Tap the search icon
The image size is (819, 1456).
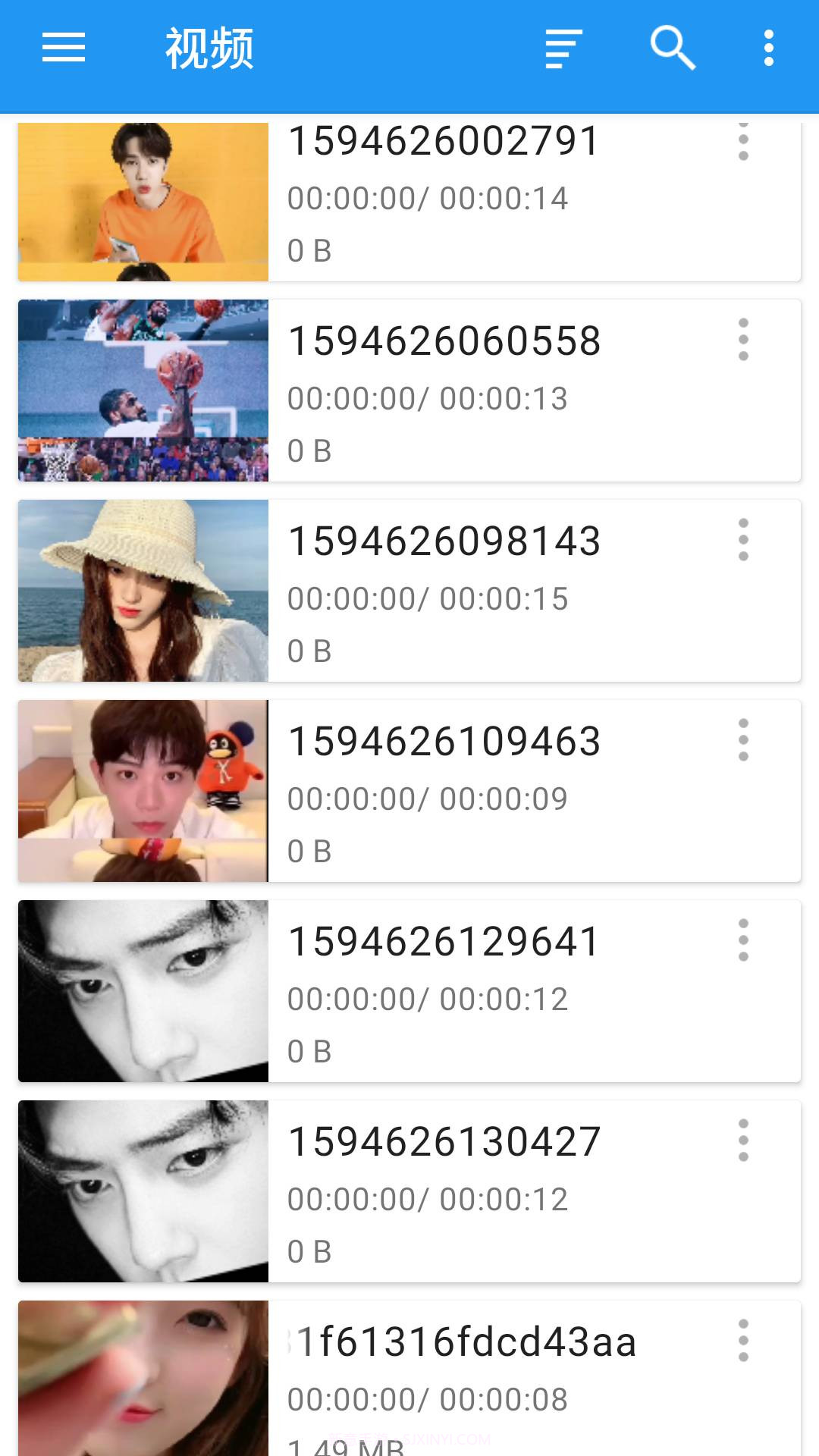tap(672, 48)
